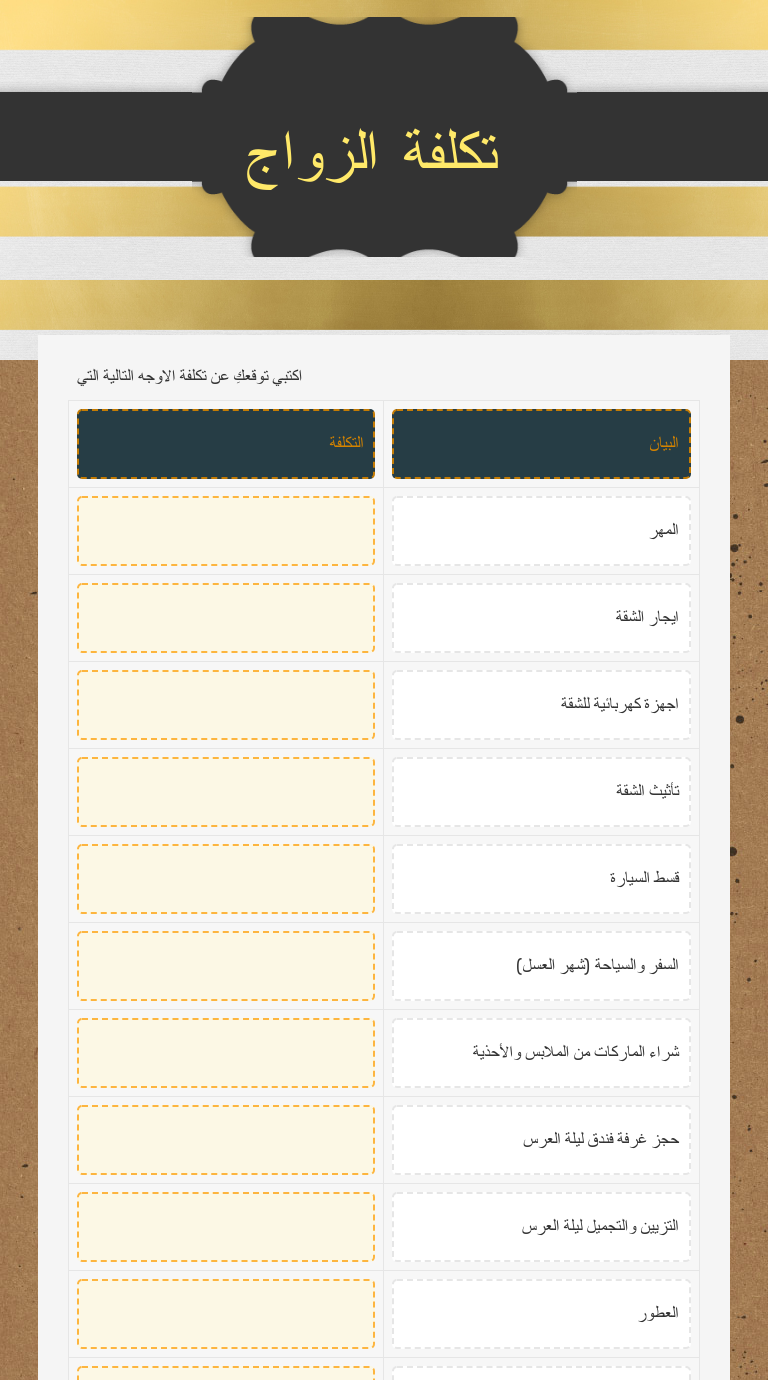Click the worksheet title تكلفة الزواج
The image size is (768, 1380).
pyautogui.click(x=383, y=150)
